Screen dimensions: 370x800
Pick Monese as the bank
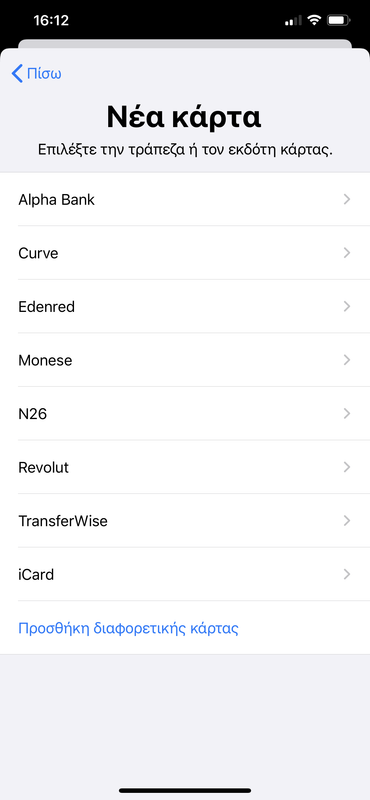pyautogui.click(x=185, y=360)
